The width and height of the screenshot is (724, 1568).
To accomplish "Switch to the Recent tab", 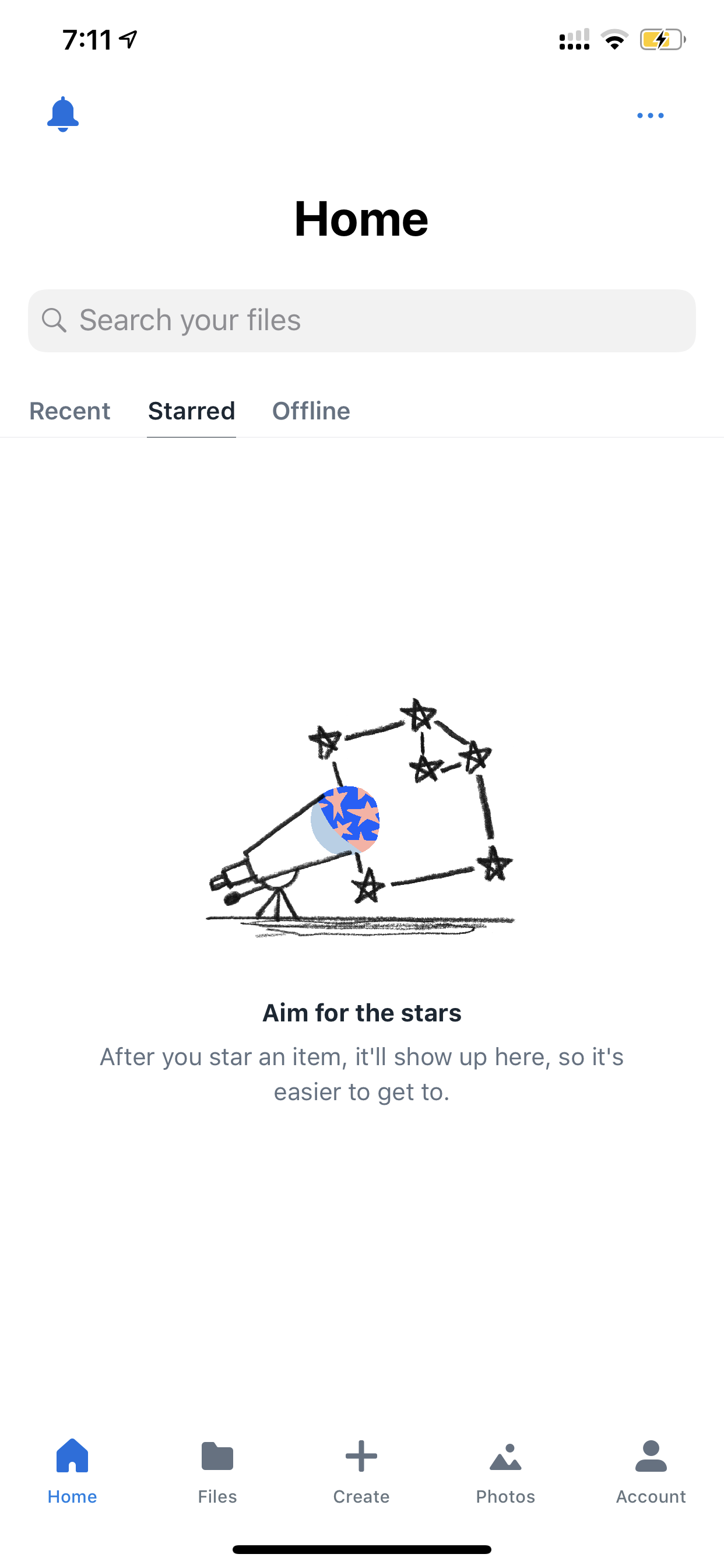I will pyautogui.click(x=70, y=411).
